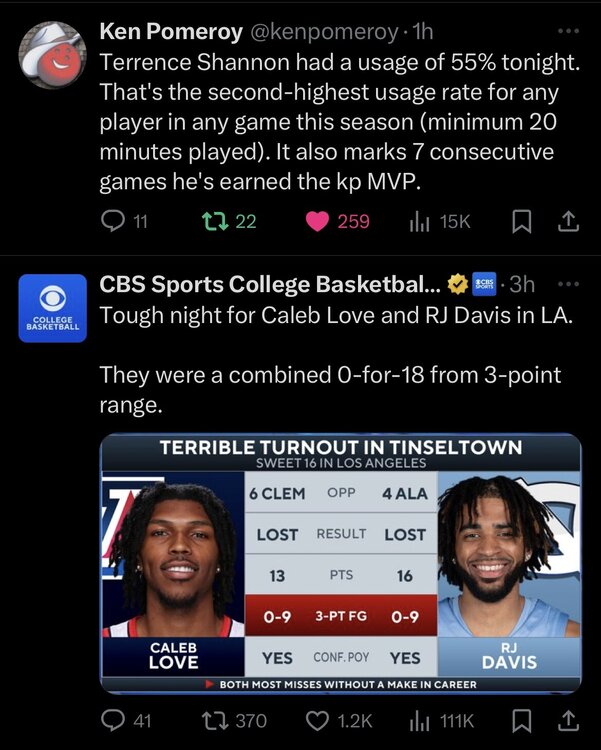Reply to the CBS Sports tweet

click(x=114, y=720)
